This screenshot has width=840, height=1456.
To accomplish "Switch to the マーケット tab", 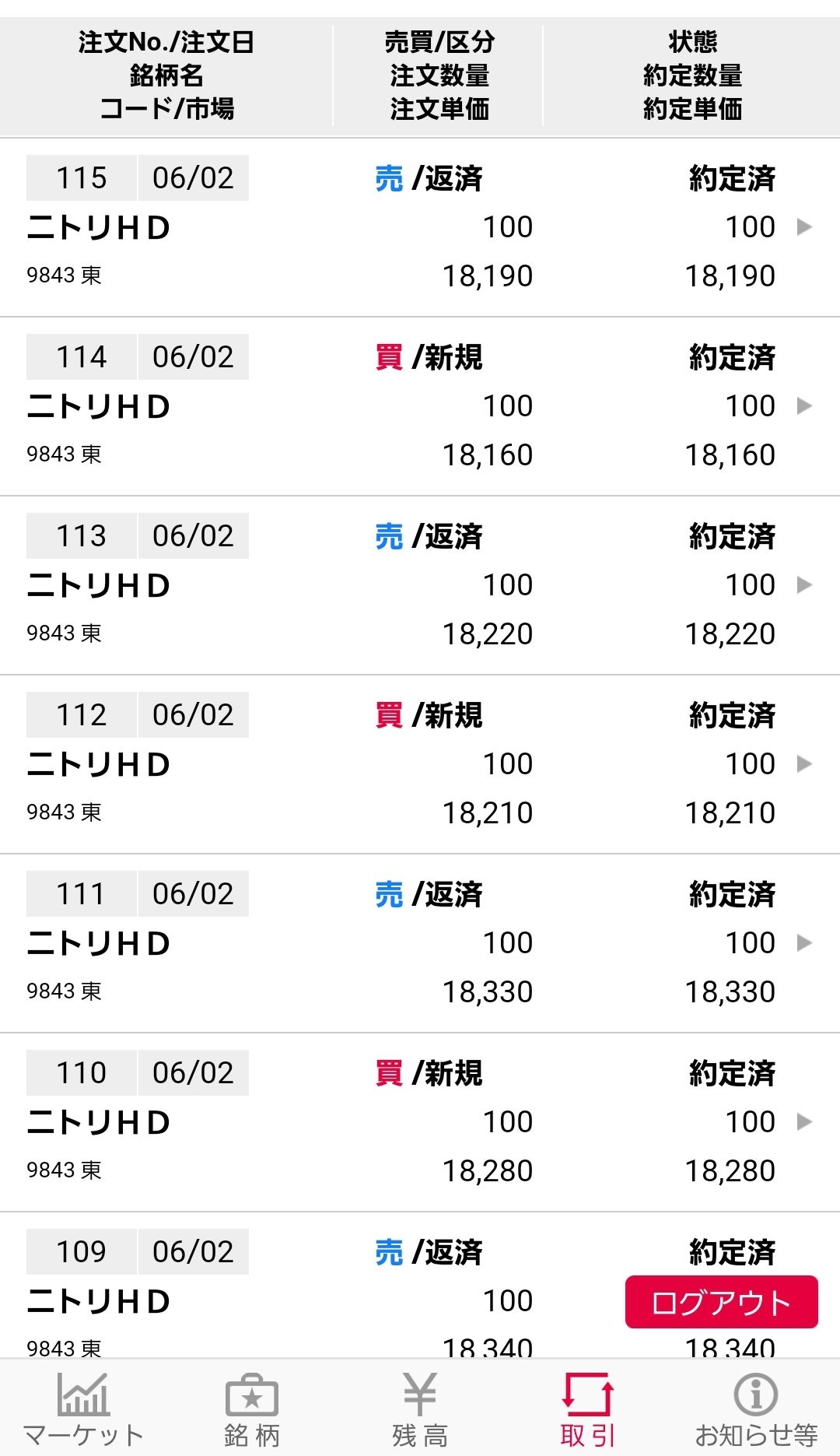I will tap(84, 1409).
